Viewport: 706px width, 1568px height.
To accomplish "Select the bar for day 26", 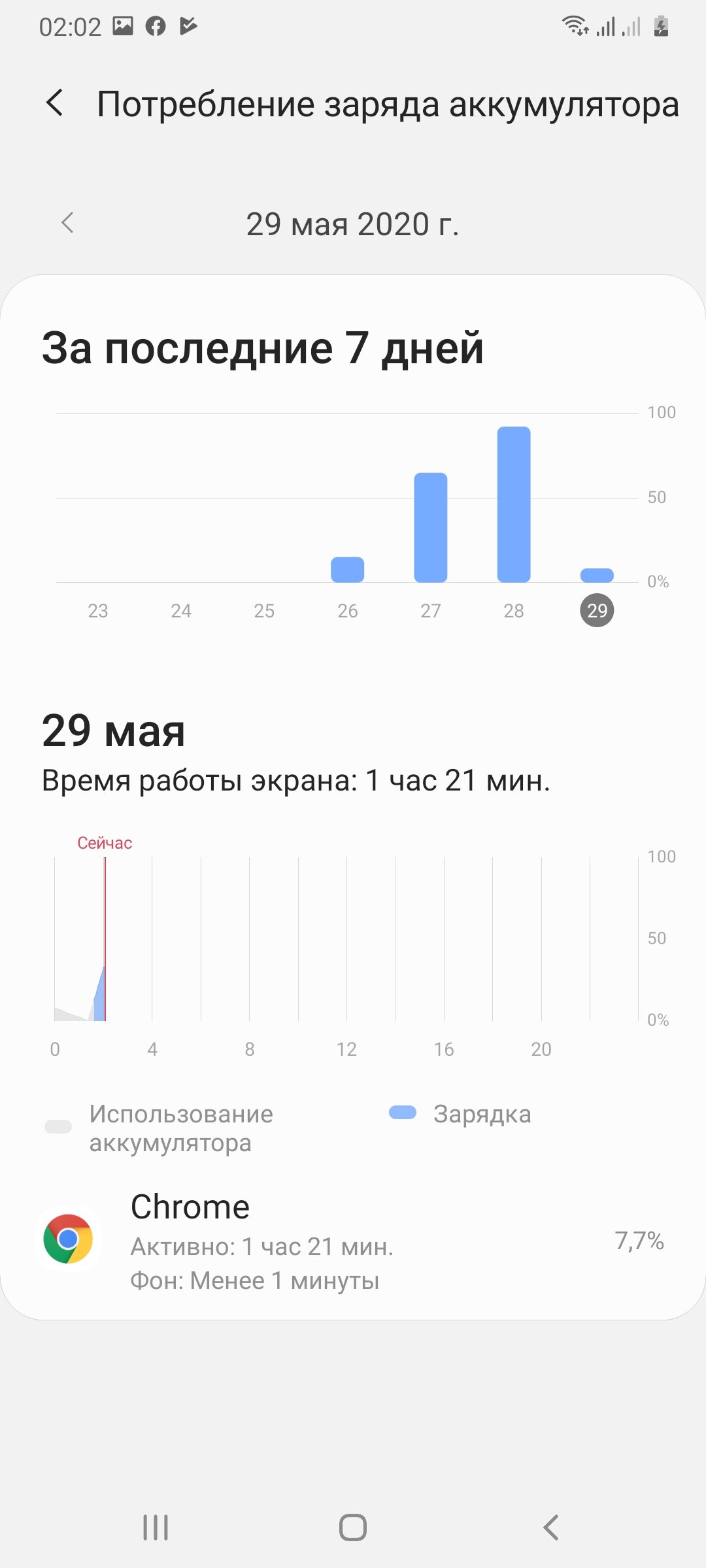I will [x=347, y=569].
